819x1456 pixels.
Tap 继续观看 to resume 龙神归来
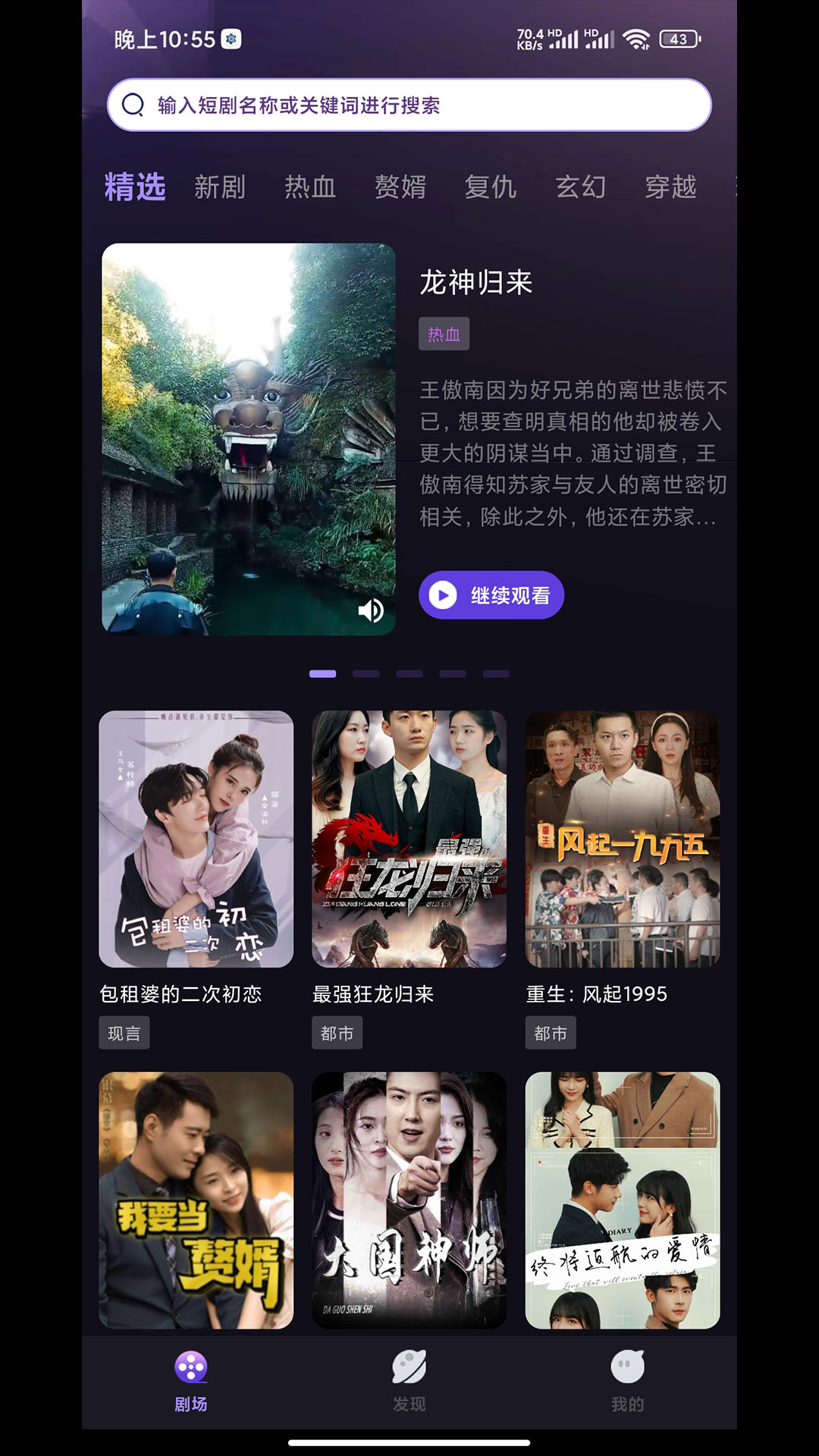point(491,595)
